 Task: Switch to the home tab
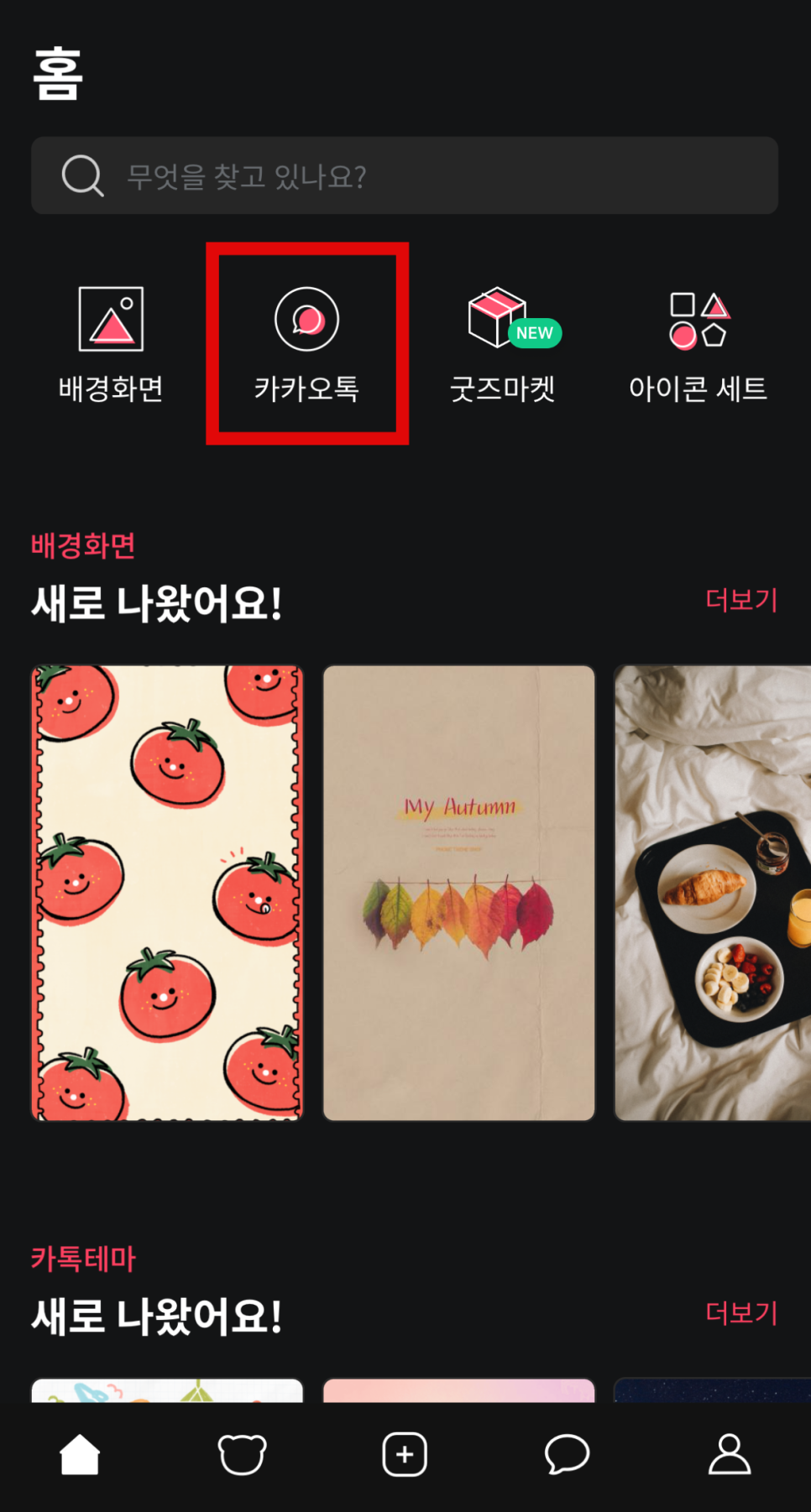pos(80,1454)
